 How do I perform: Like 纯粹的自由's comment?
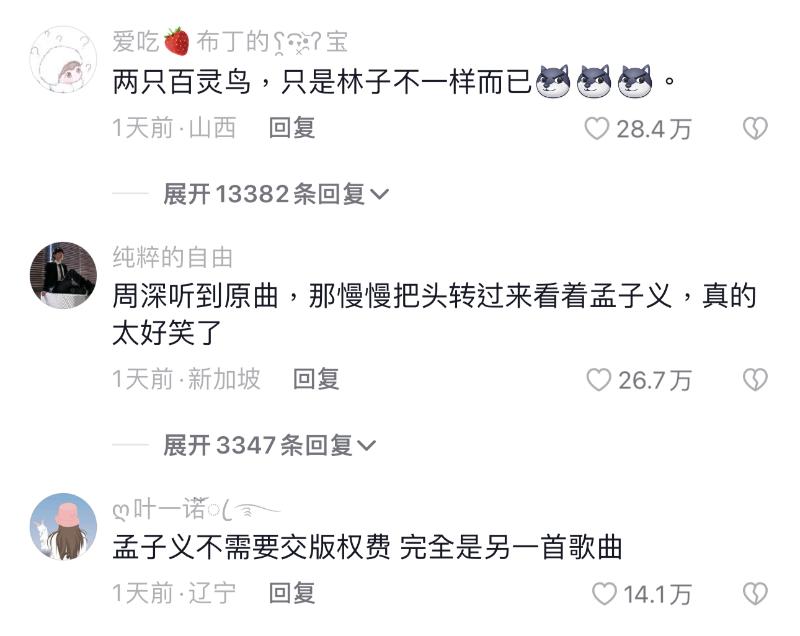[x=598, y=380]
